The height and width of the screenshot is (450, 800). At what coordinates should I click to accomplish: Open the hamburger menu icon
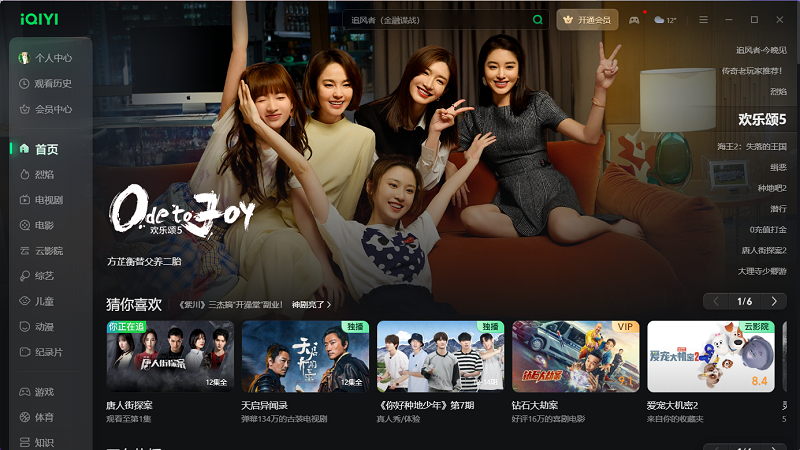pyautogui.click(x=703, y=20)
